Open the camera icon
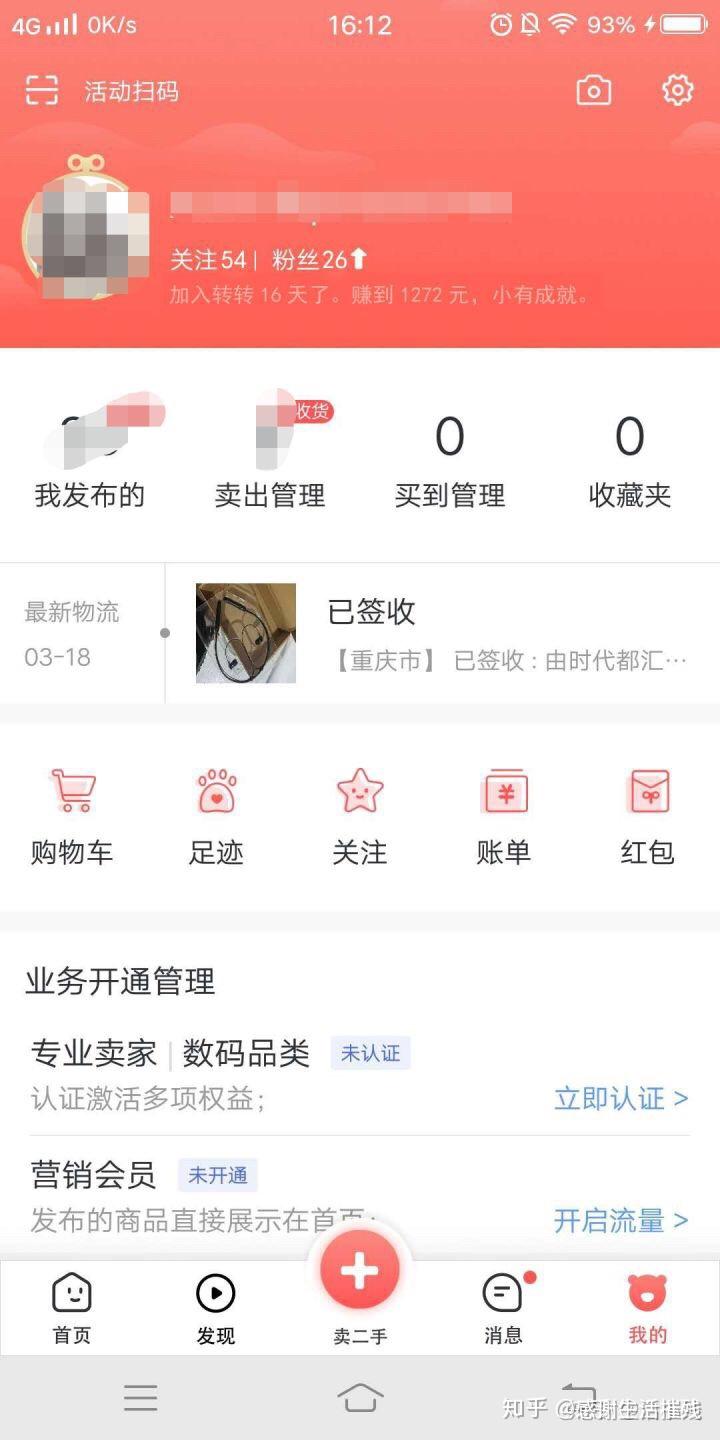 point(593,91)
